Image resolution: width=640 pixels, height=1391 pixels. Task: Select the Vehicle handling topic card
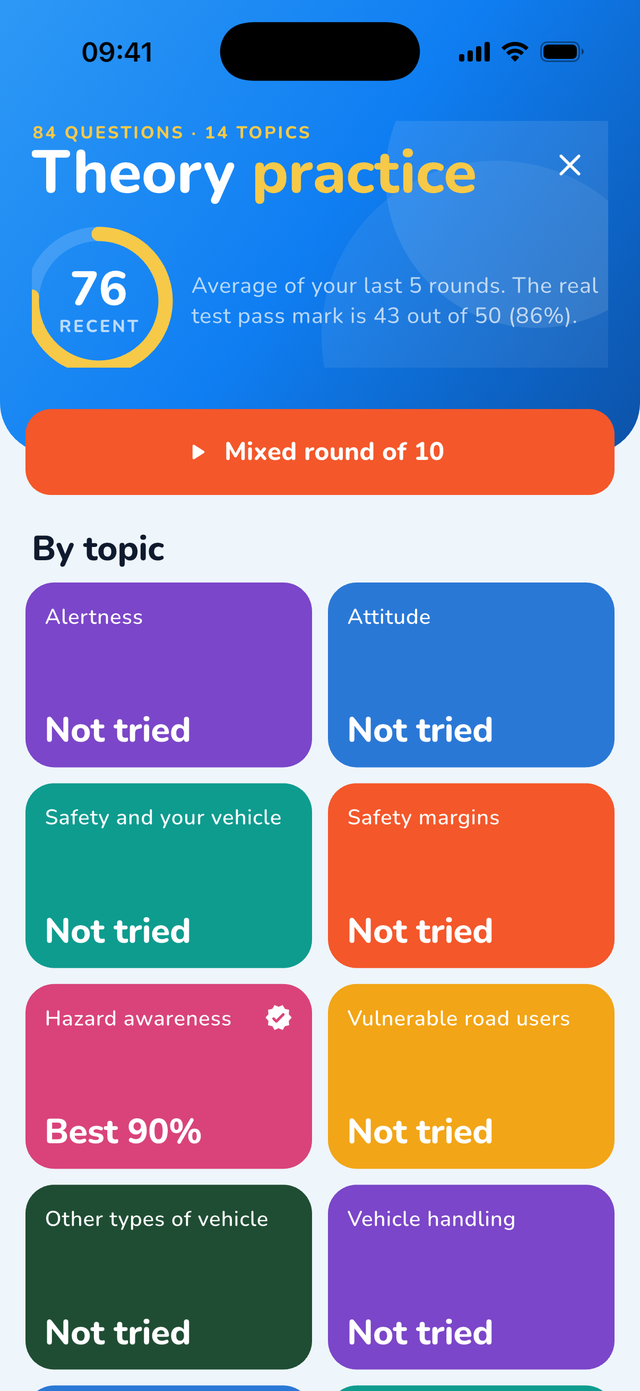pyautogui.click(x=471, y=1277)
